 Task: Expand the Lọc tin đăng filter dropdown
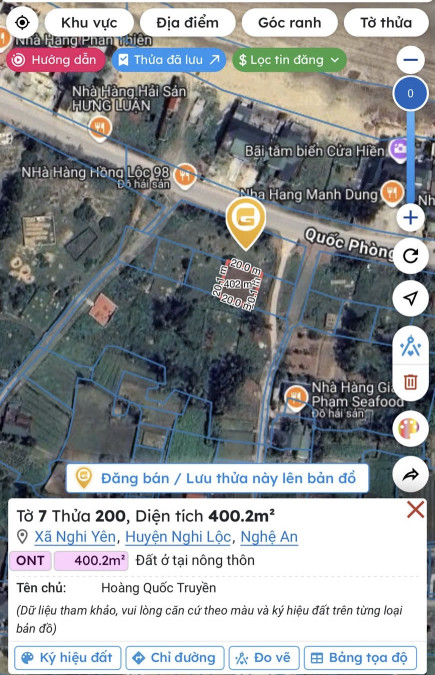pyautogui.click(x=289, y=60)
